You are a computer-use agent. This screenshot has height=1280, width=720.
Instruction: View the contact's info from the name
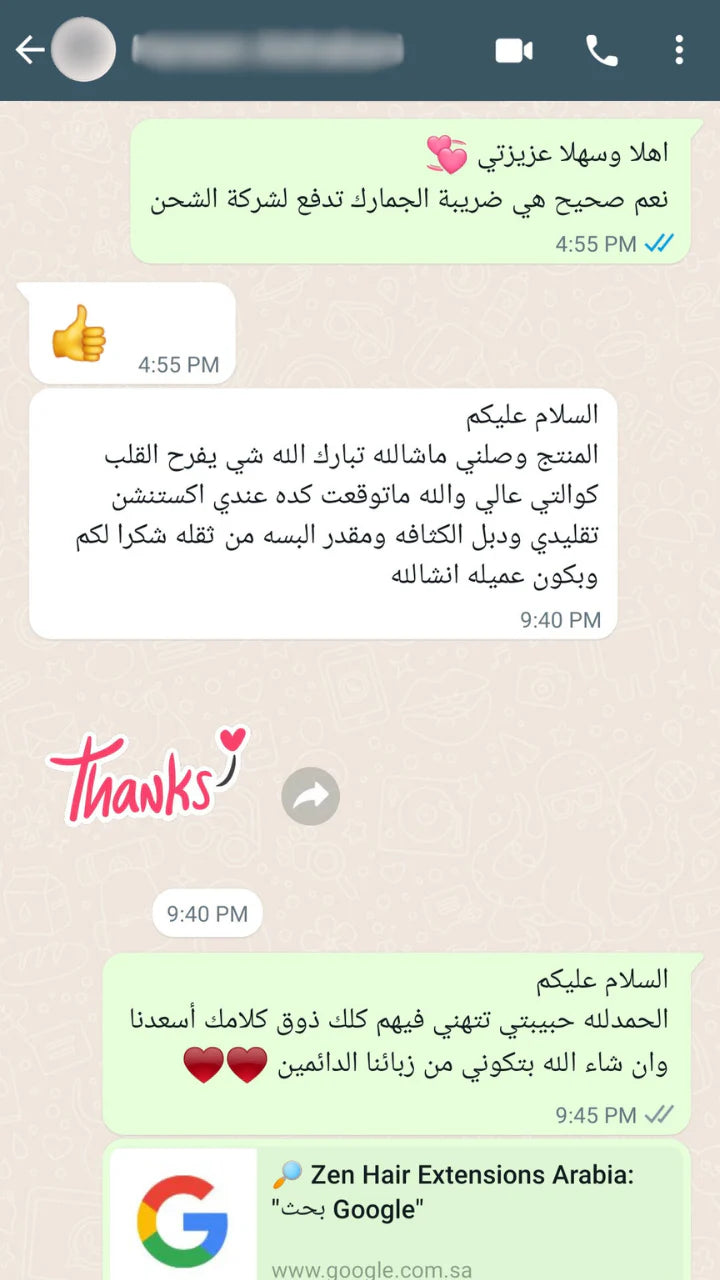pyautogui.click(x=267, y=50)
